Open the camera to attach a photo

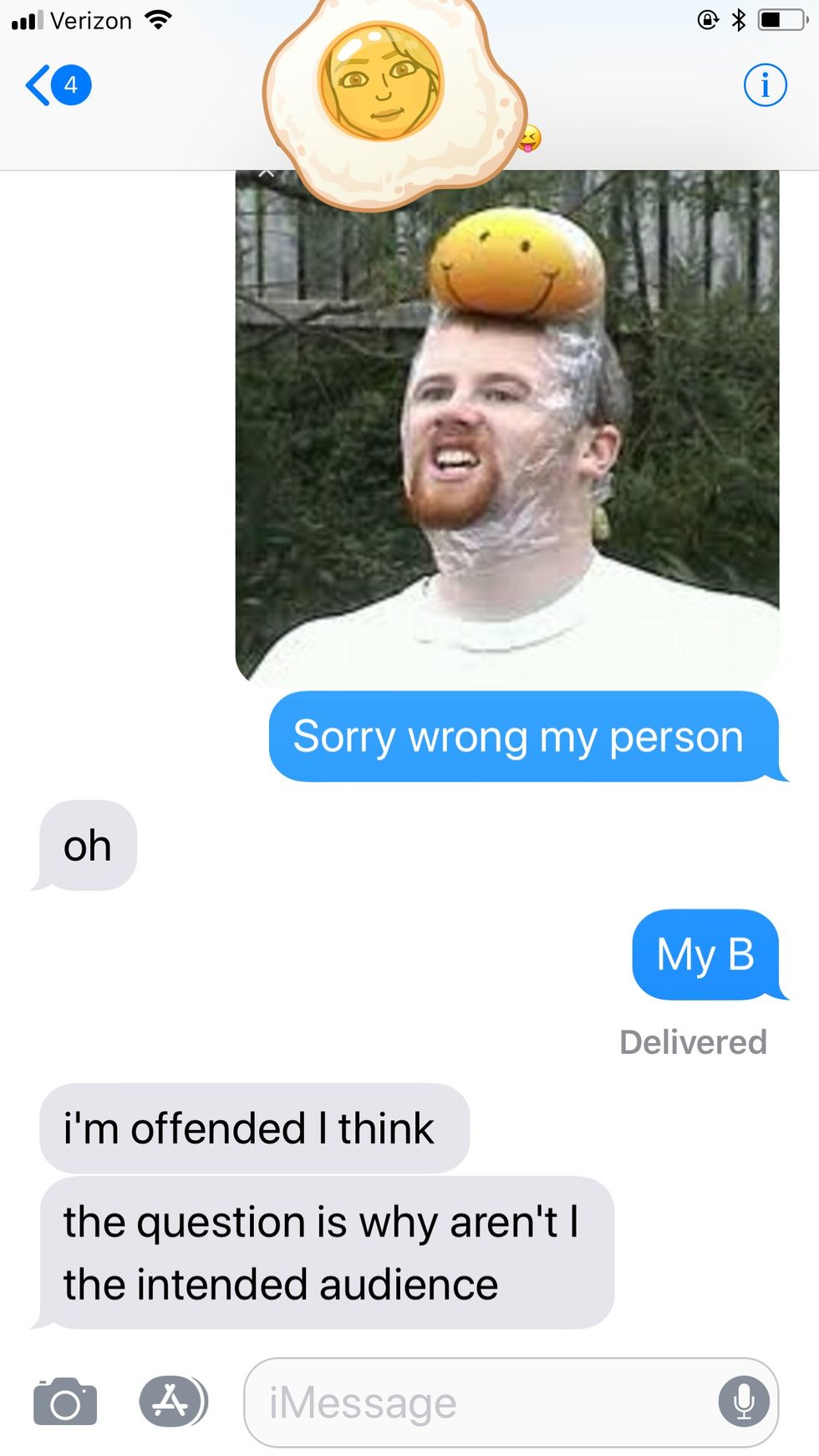65,1402
